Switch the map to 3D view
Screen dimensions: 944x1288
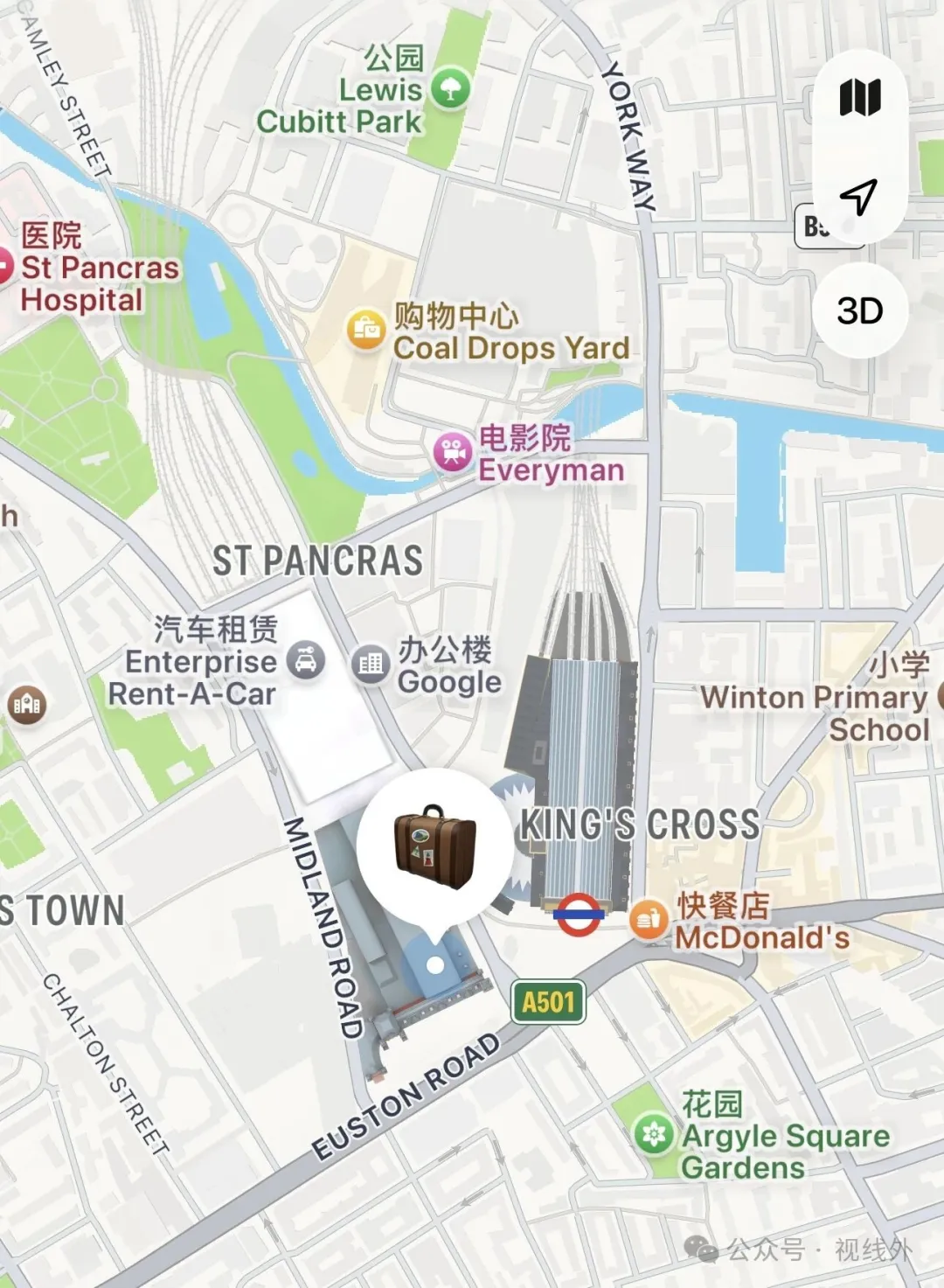click(x=860, y=310)
